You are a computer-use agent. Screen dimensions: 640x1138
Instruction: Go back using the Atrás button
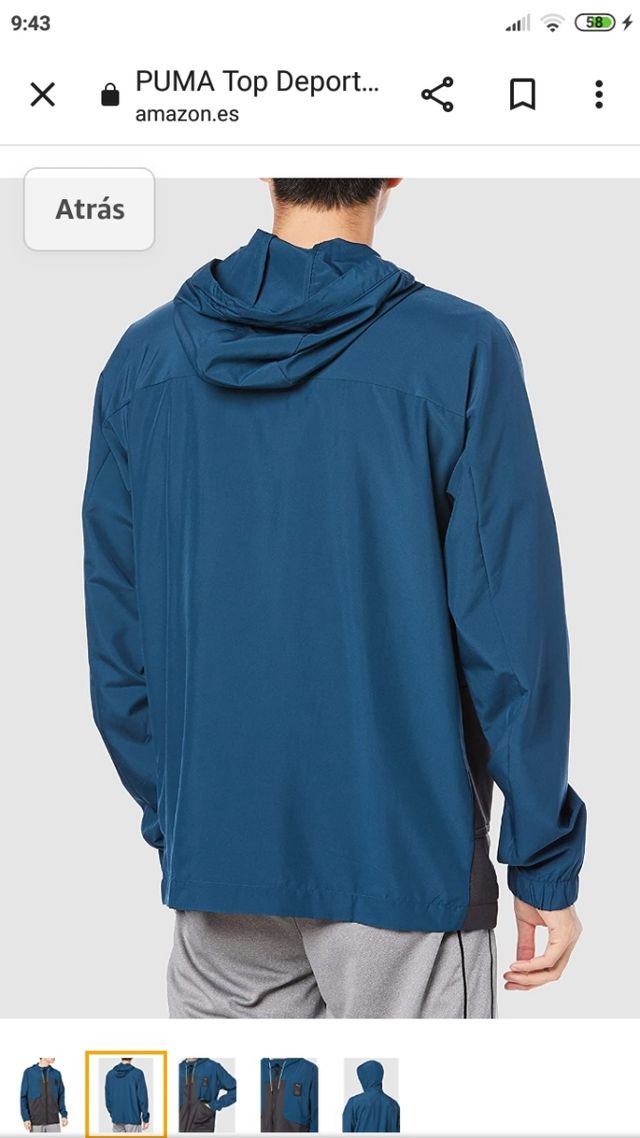[90, 209]
